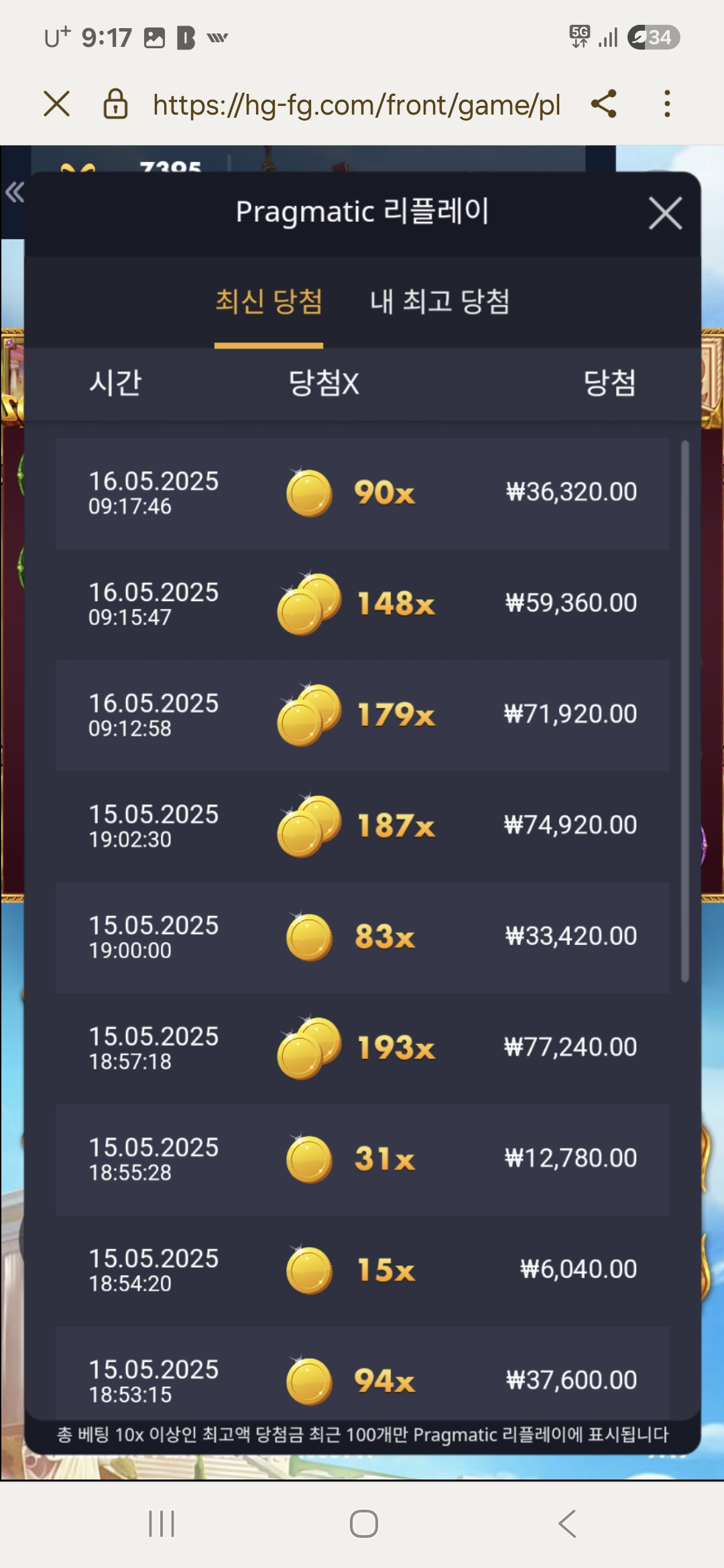Tap the double-arrow icon beside the dialog

(x=14, y=193)
